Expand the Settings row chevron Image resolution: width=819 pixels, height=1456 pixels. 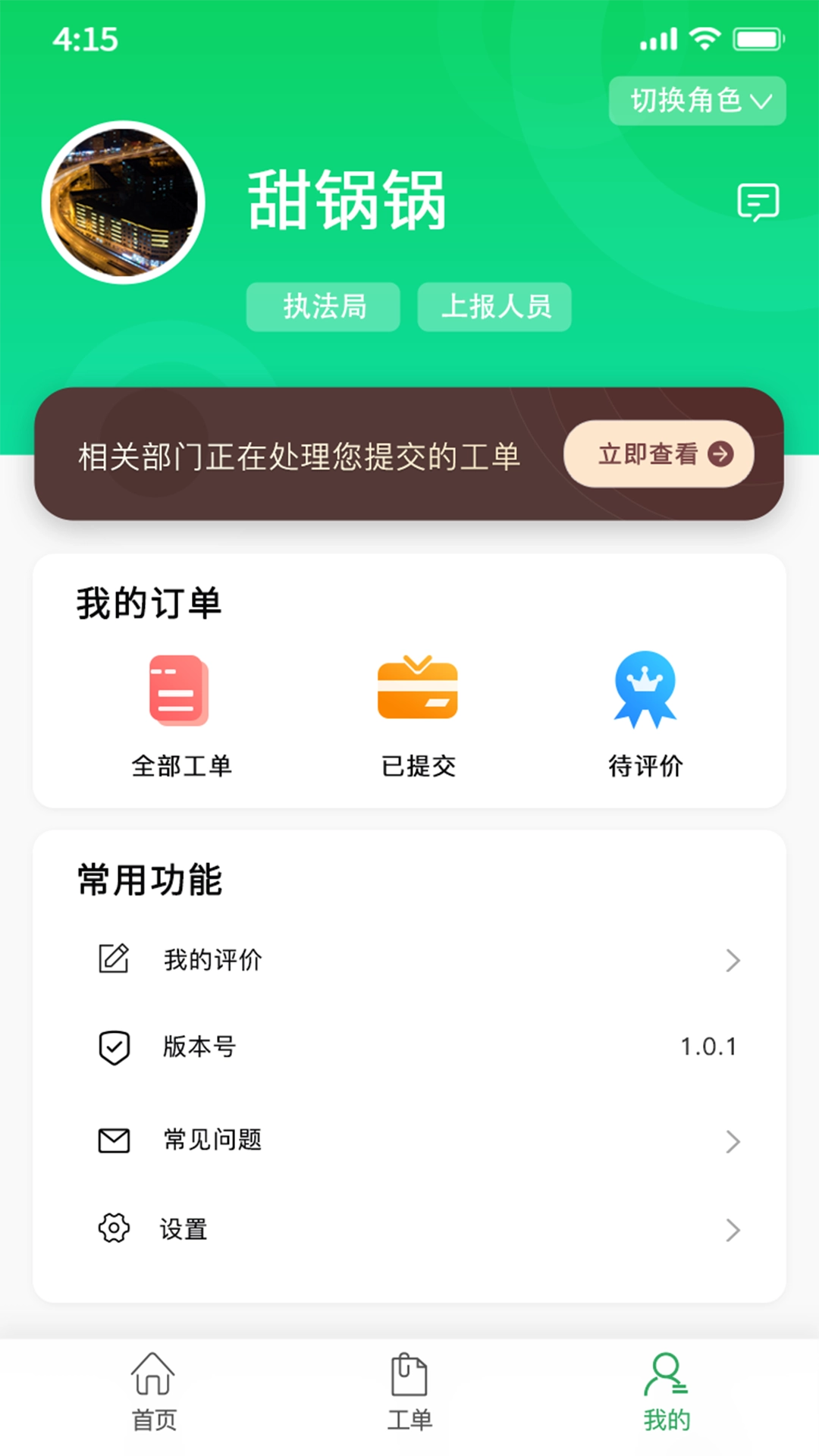pyautogui.click(x=733, y=1230)
